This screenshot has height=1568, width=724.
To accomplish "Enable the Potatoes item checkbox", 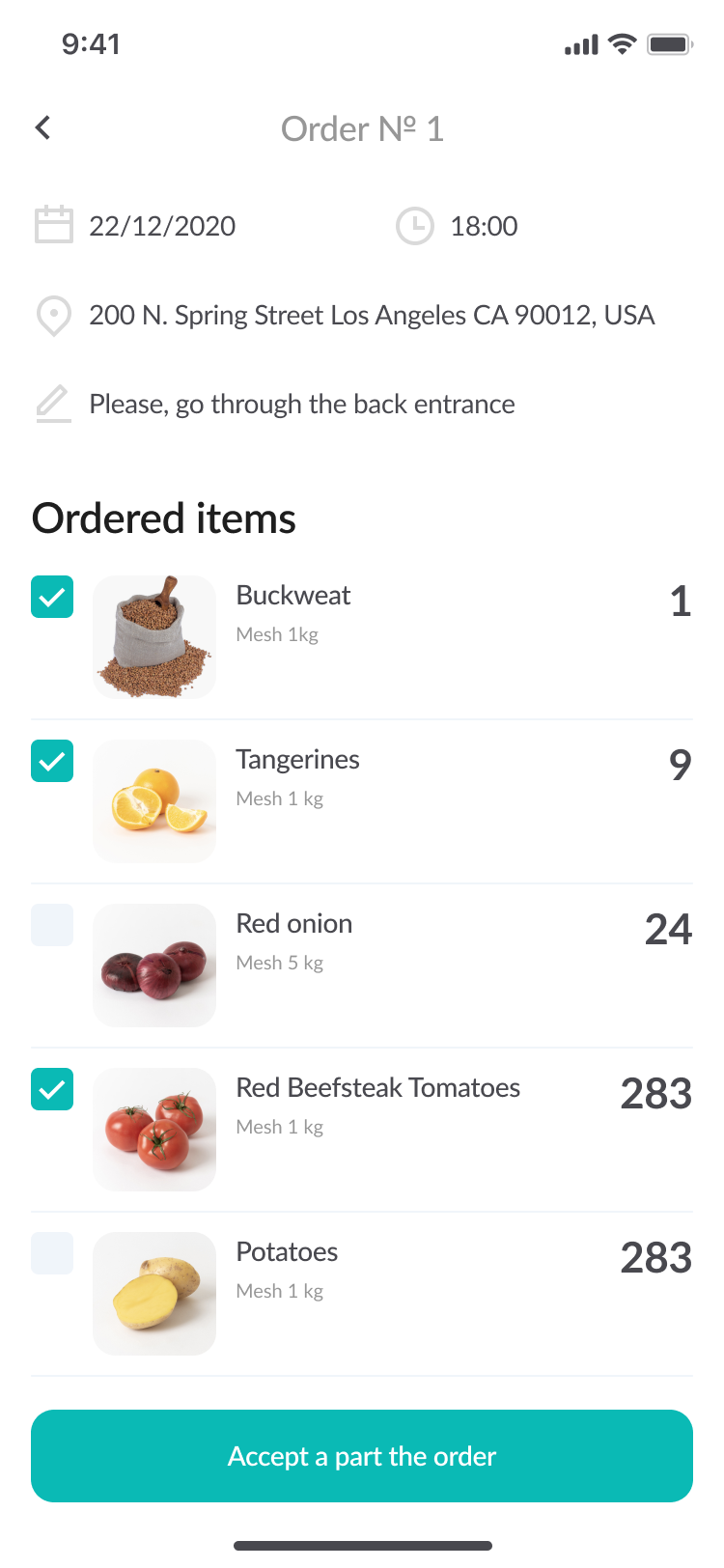I will click(x=51, y=1253).
